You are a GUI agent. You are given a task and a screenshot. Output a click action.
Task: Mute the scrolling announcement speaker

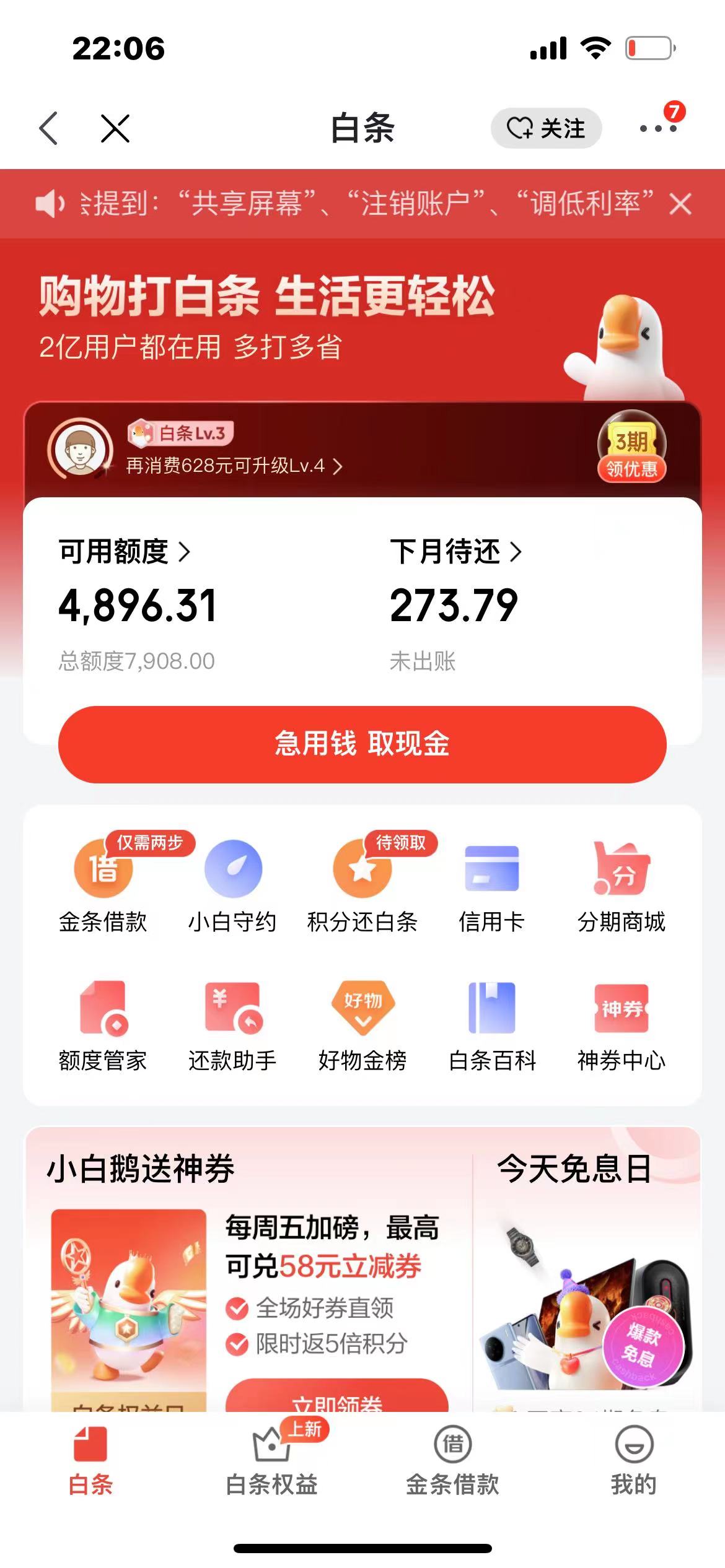(50, 204)
